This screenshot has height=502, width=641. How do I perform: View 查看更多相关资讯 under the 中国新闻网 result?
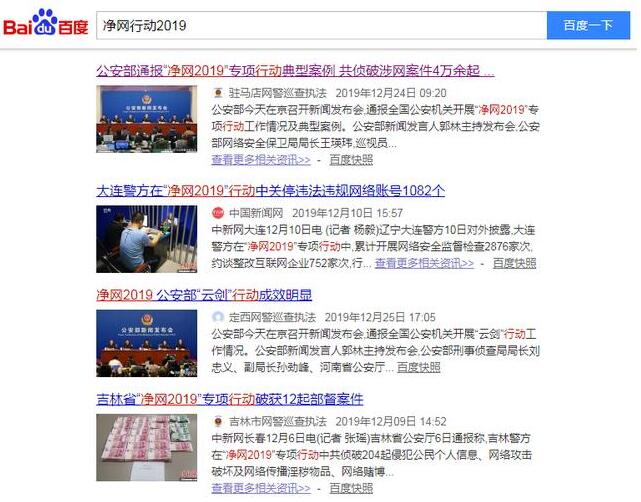pyautogui.click(x=425, y=263)
